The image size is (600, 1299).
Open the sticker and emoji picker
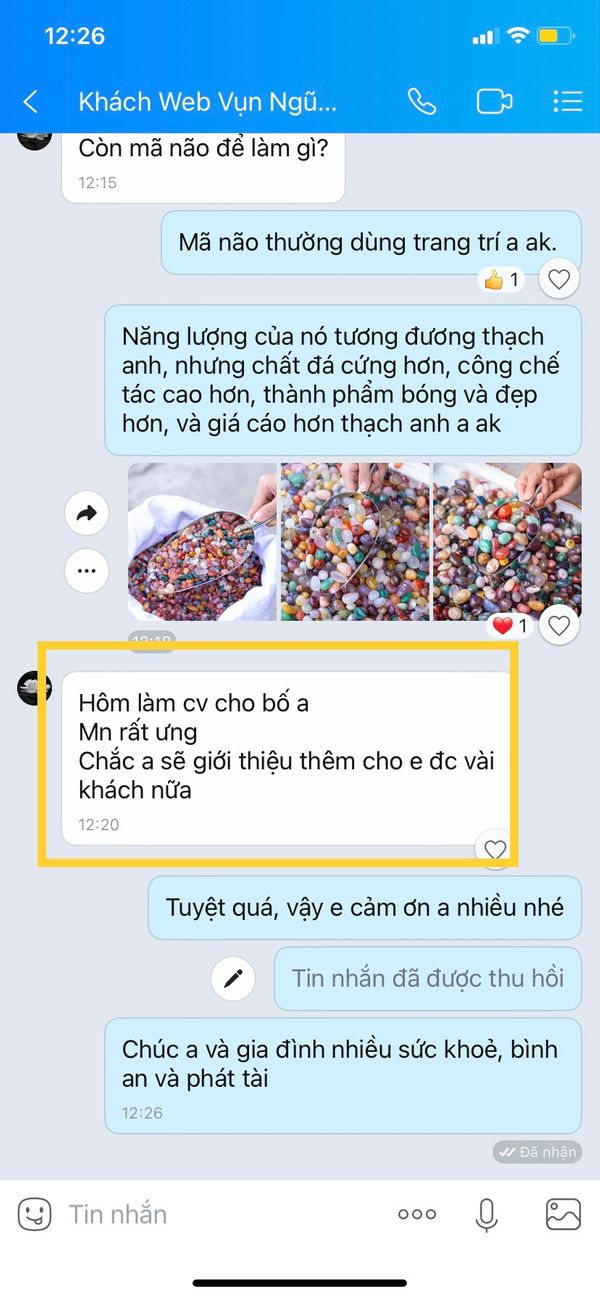pos(34,1214)
